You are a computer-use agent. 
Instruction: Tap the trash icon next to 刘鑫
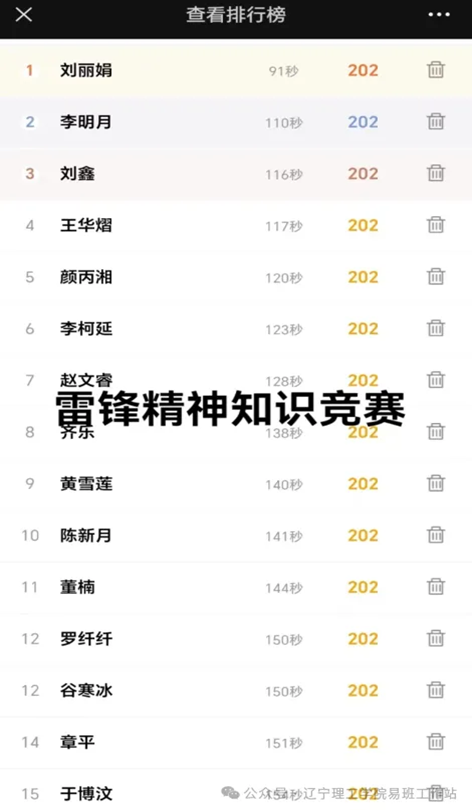pyautogui.click(x=436, y=173)
